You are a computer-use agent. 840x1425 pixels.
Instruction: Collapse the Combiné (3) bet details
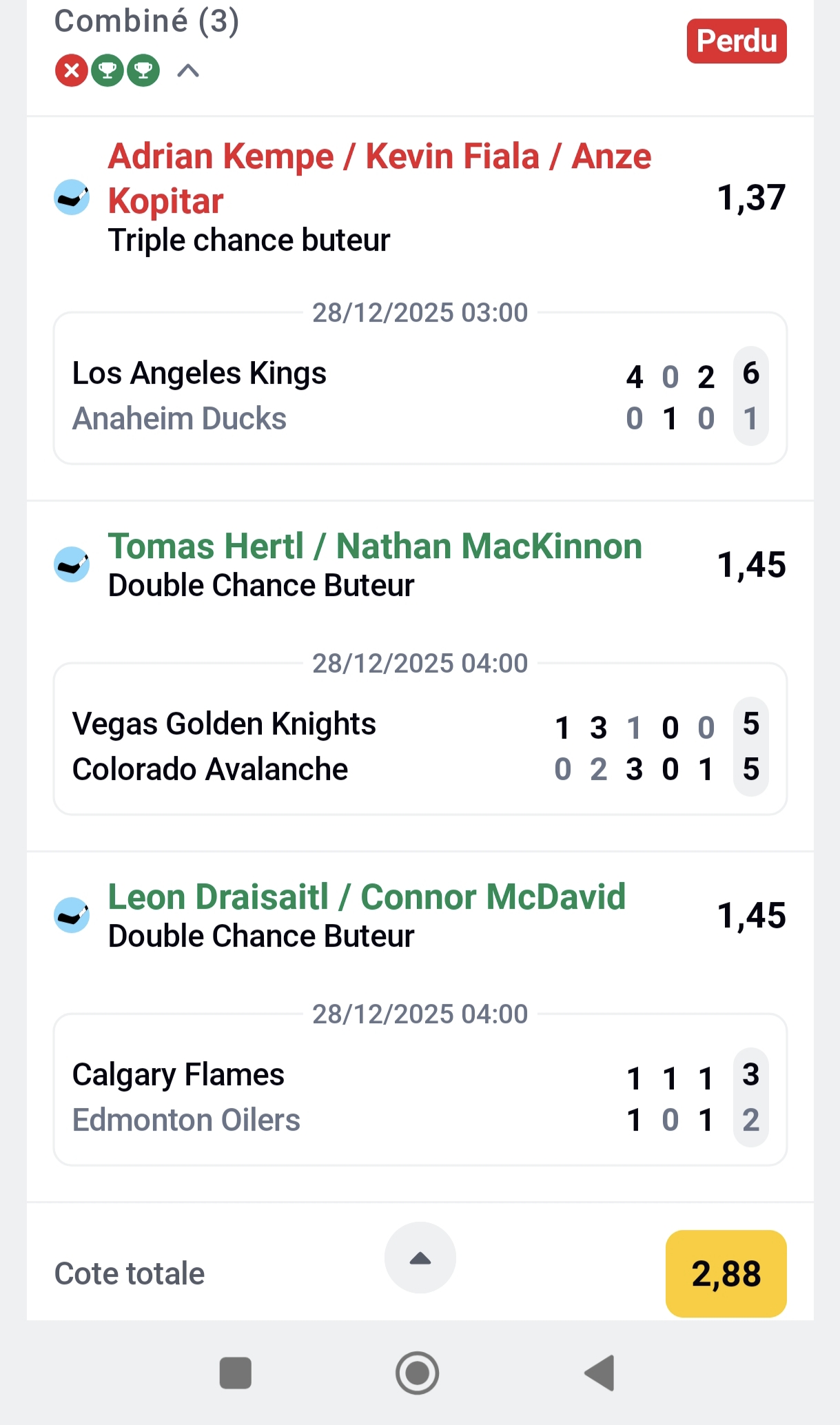188,70
